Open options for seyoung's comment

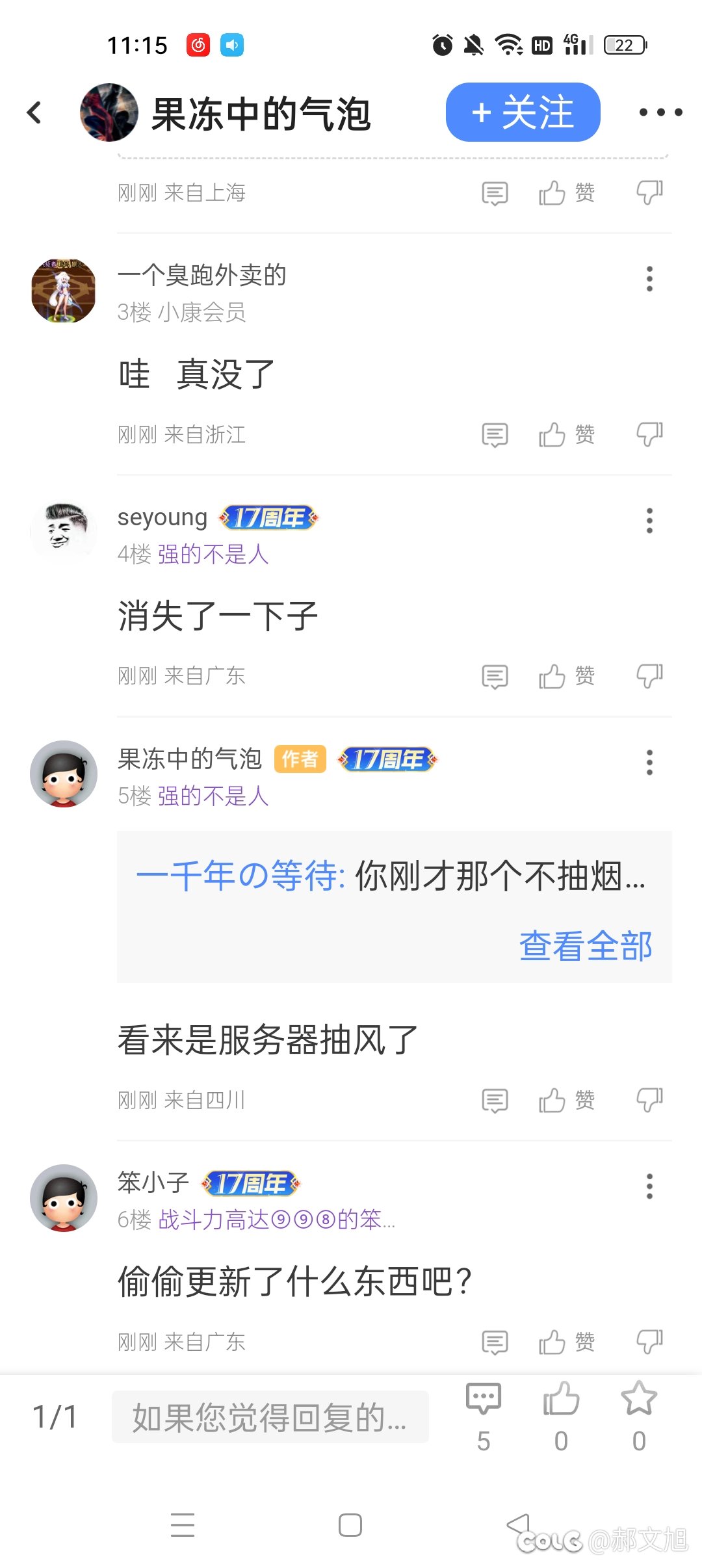coord(649,521)
